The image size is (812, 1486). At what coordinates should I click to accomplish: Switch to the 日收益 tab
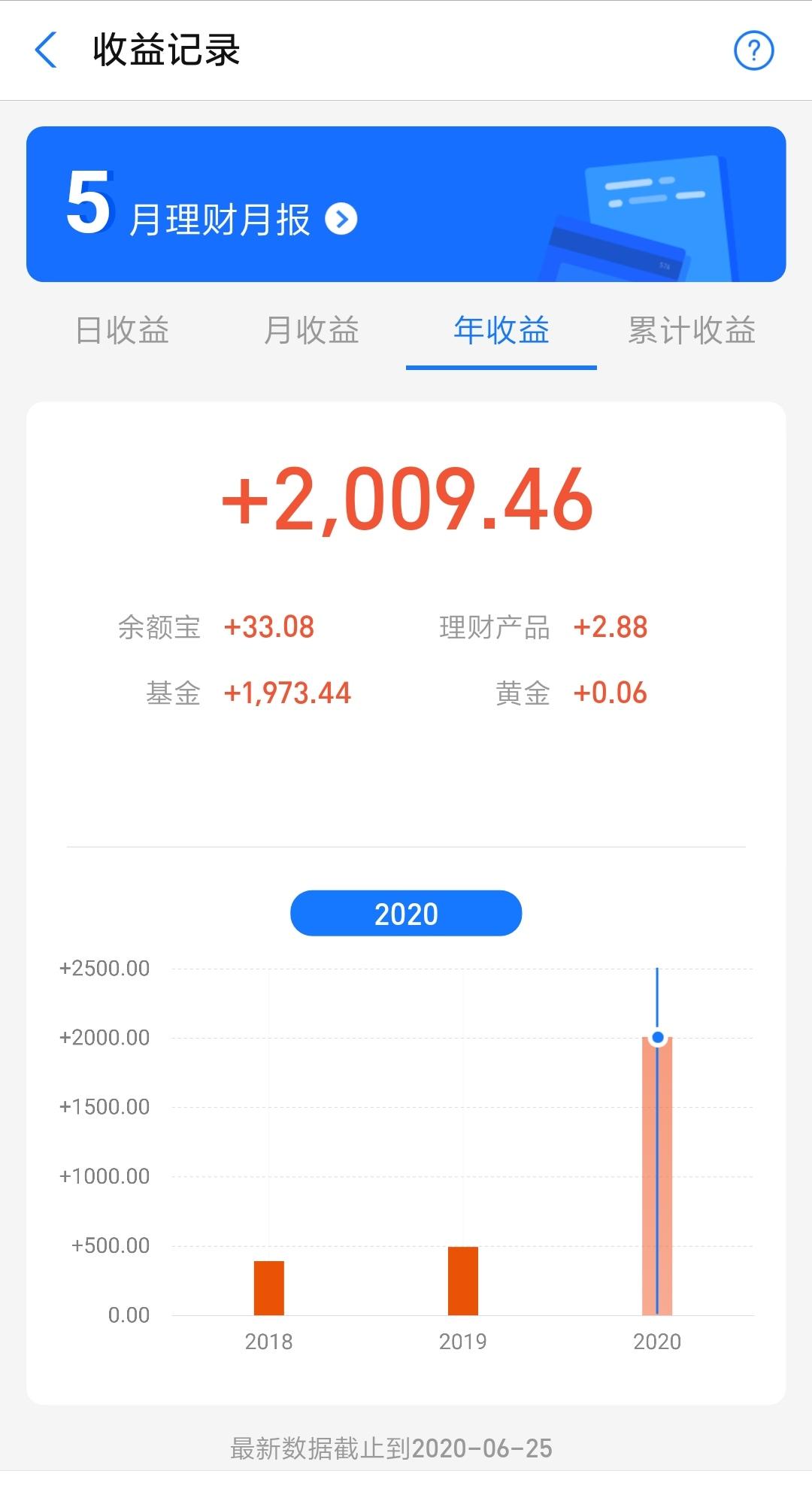click(123, 331)
